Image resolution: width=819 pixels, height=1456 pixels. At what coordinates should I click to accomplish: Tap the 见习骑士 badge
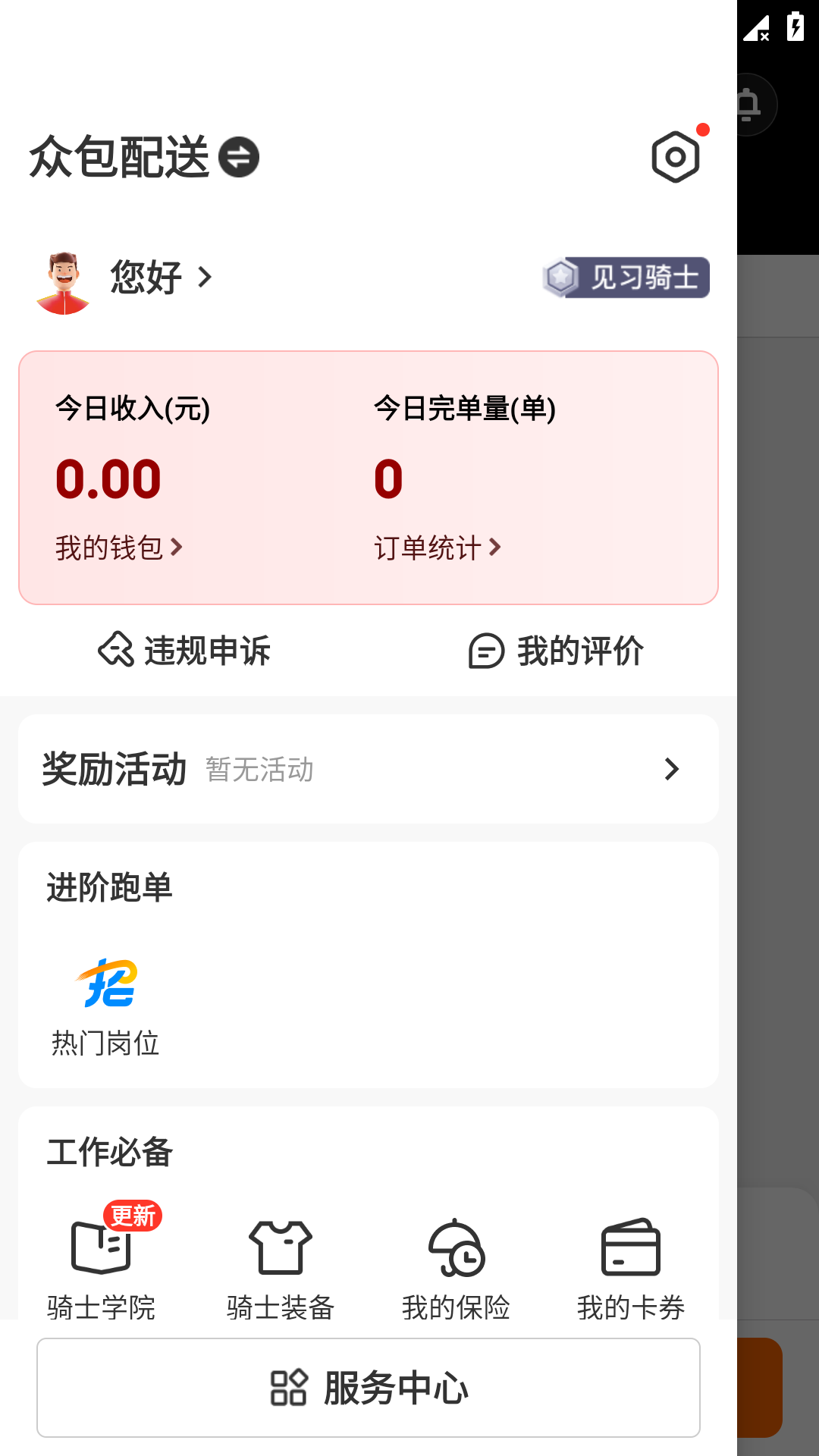pyautogui.click(x=626, y=278)
